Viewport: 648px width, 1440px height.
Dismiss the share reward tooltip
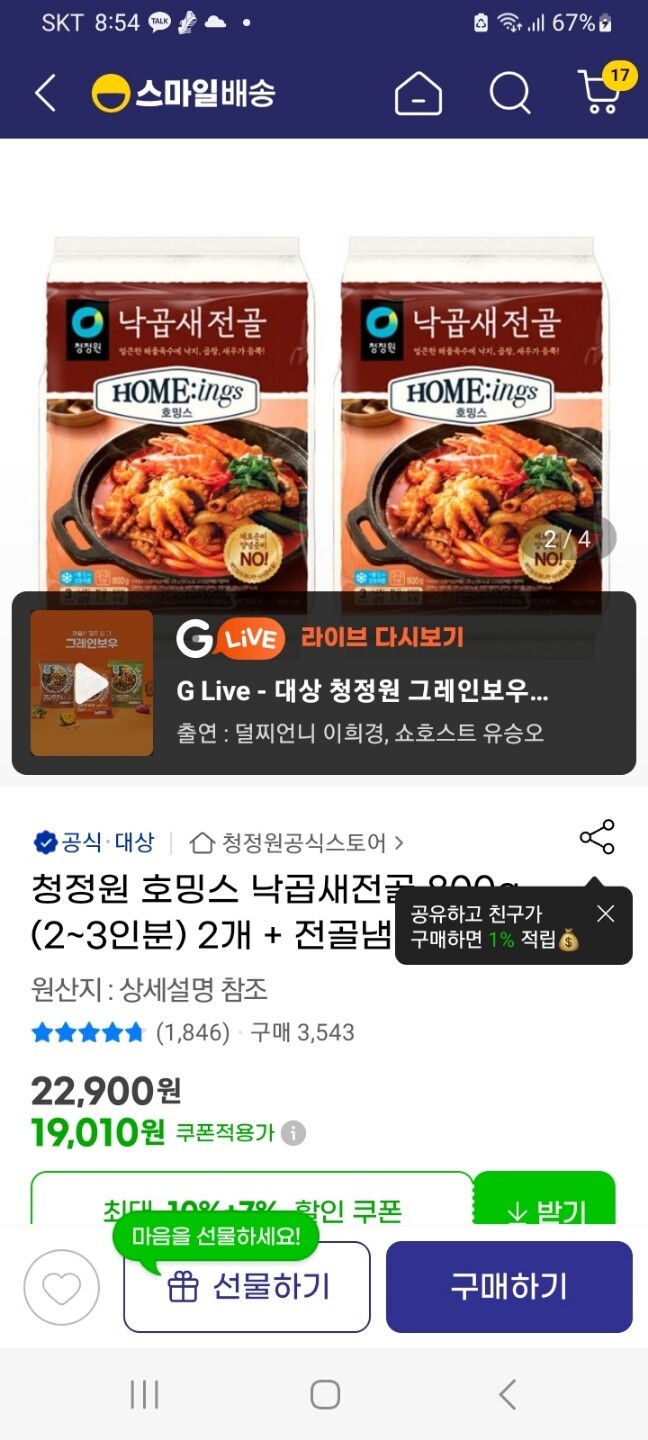tap(605, 913)
